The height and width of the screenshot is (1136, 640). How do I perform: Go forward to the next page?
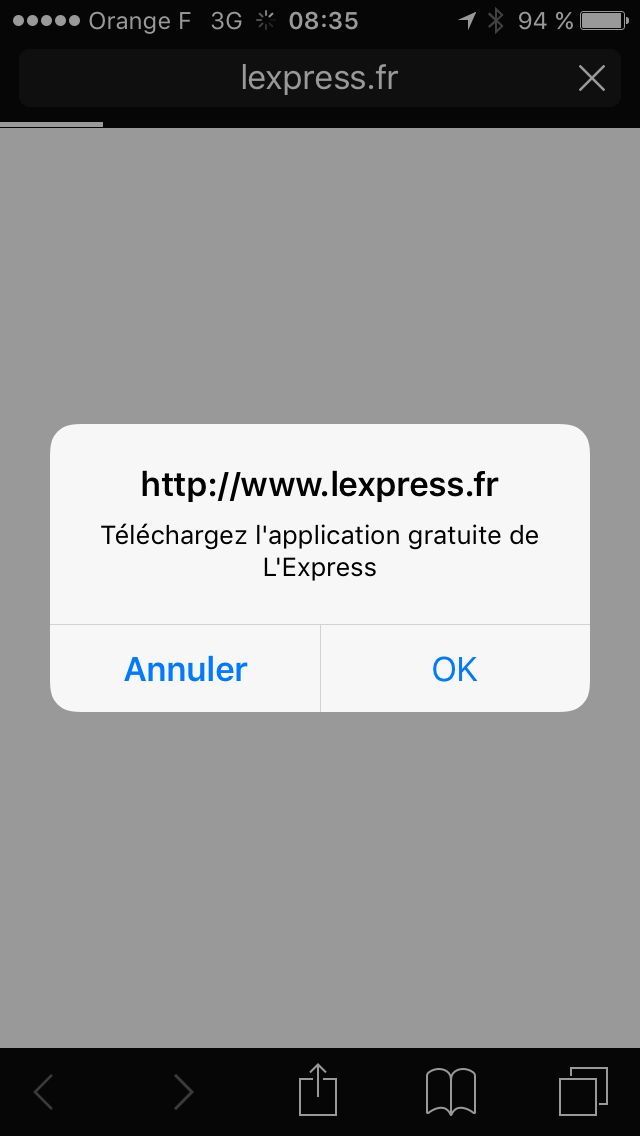[x=182, y=1092]
